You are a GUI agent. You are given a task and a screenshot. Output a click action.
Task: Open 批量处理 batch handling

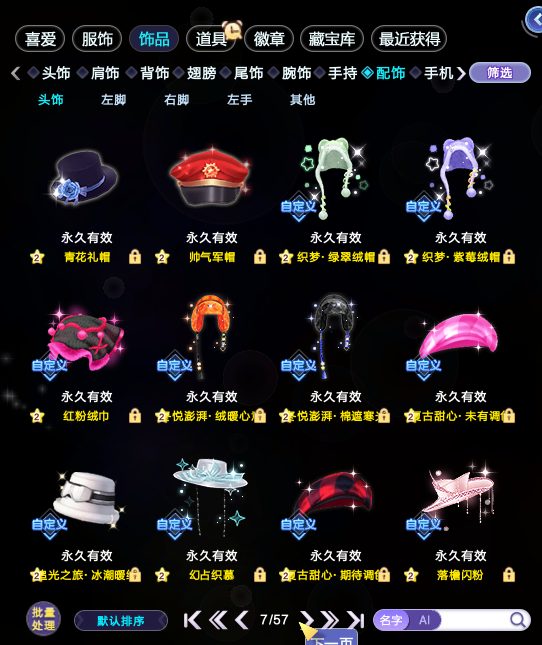[x=43, y=619]
